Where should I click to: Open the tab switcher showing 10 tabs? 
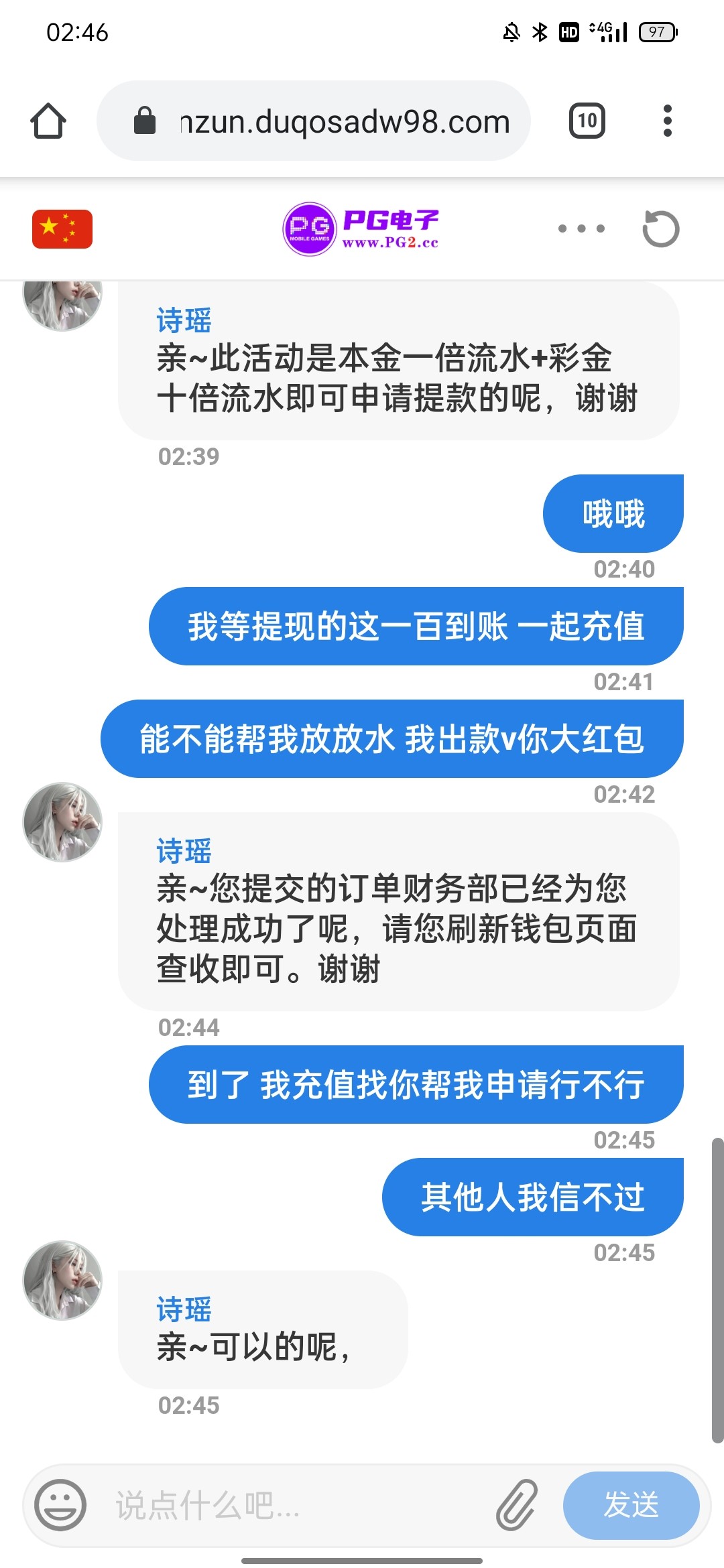point(587,121)
